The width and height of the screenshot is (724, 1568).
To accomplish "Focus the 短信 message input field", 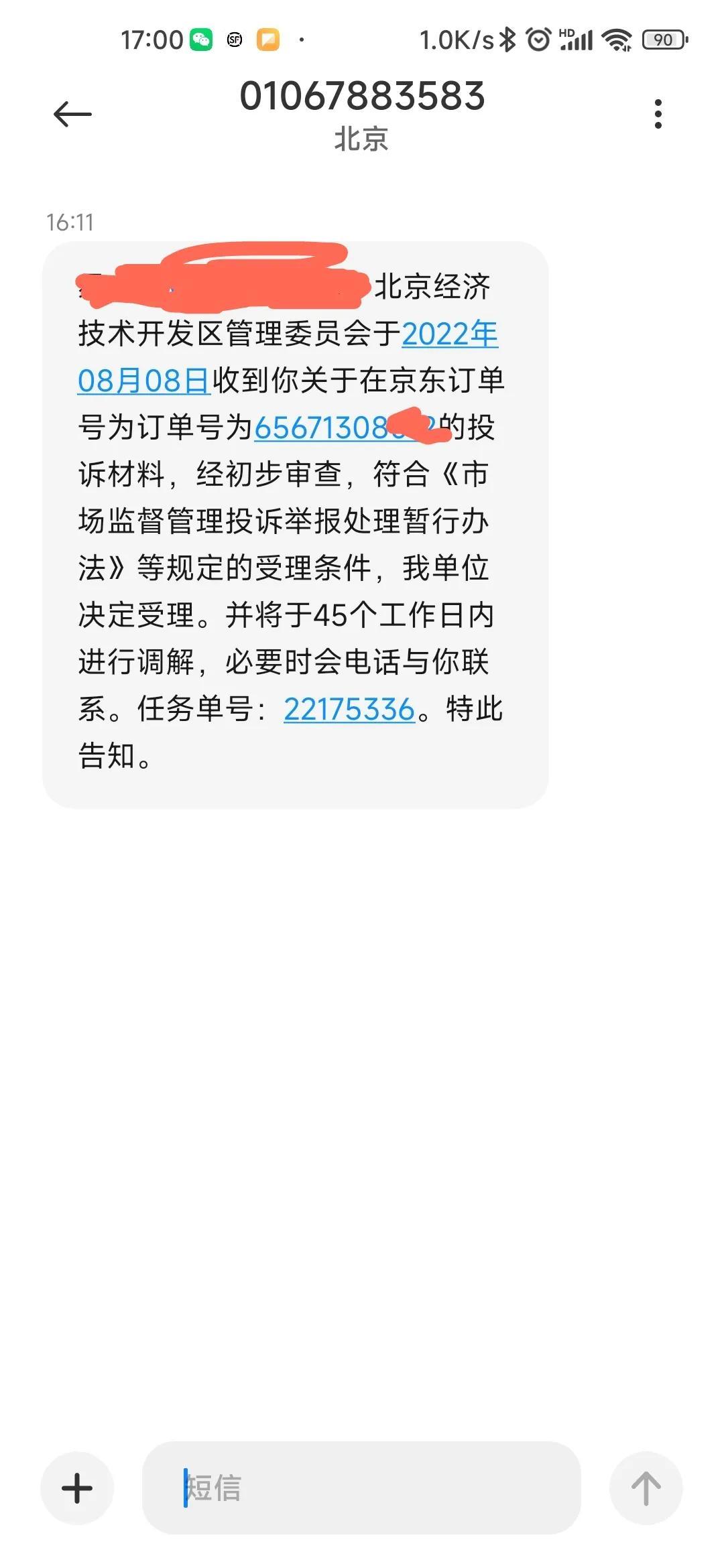I will click(362, 1488).
